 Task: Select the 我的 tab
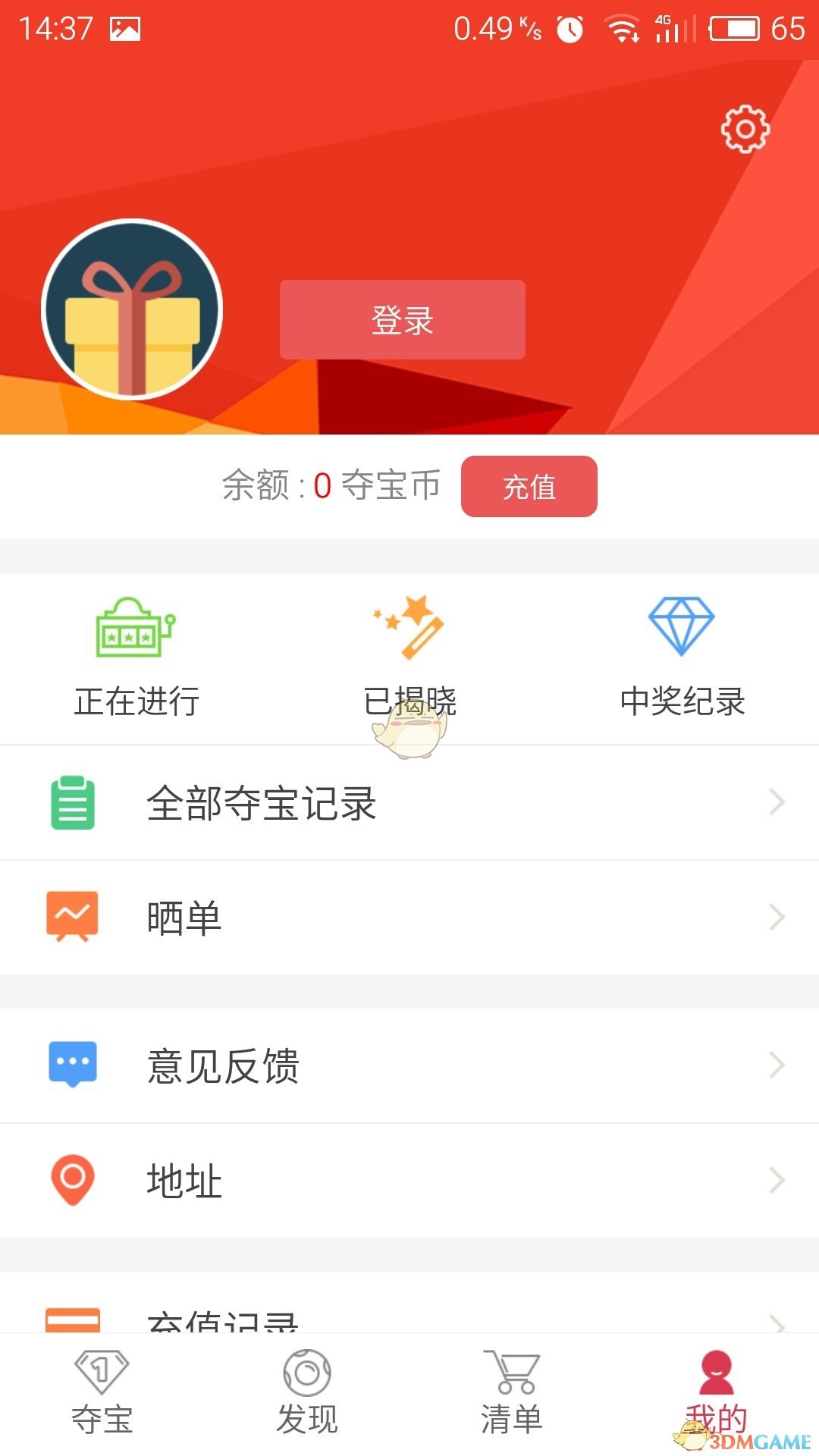click(716, 1394)
